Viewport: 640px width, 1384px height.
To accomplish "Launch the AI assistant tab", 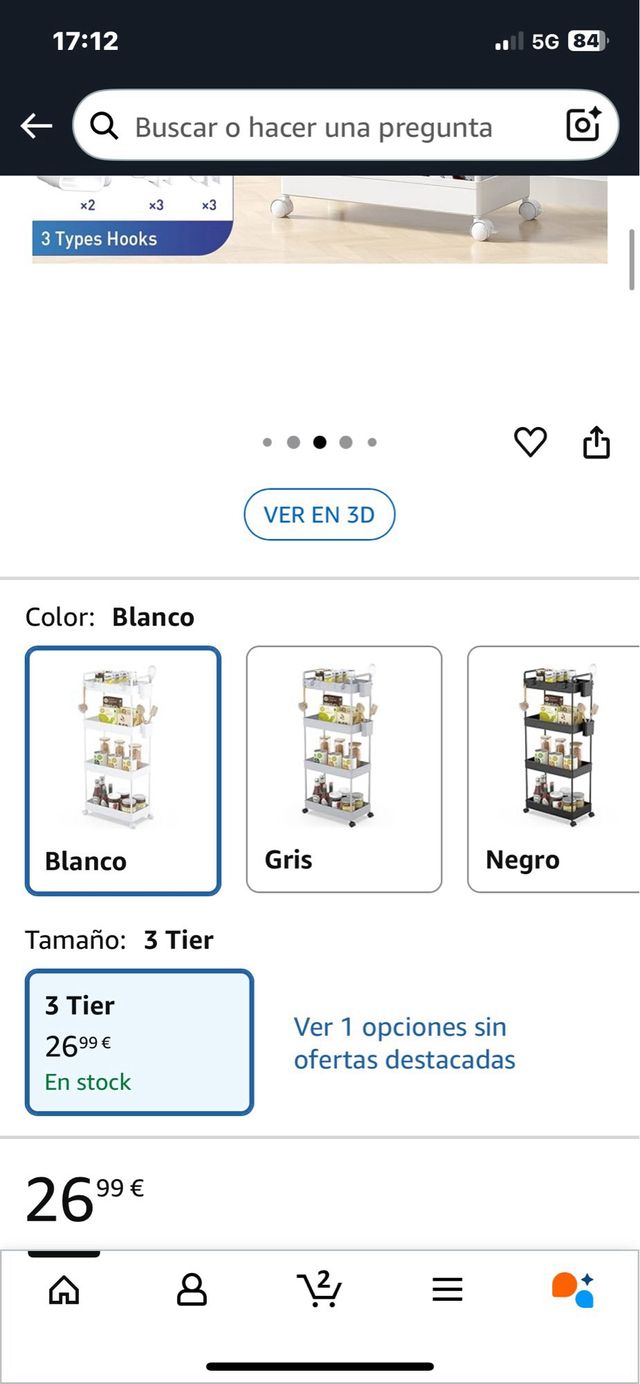I will pos(573,1289).
